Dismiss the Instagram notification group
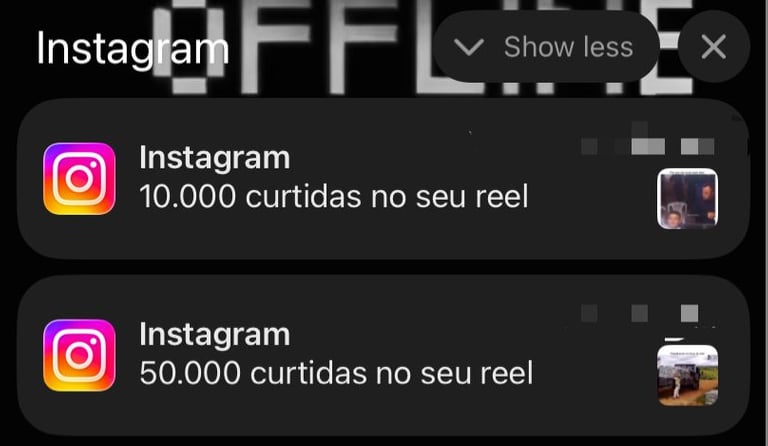This screenshot has height=446, width=768. click(714, 47)
